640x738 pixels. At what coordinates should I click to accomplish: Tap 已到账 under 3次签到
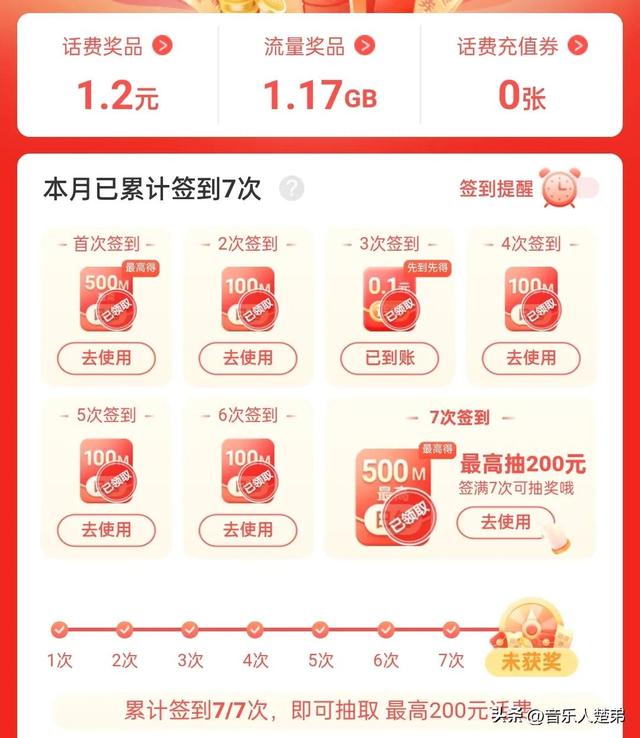tap(389, 358)
